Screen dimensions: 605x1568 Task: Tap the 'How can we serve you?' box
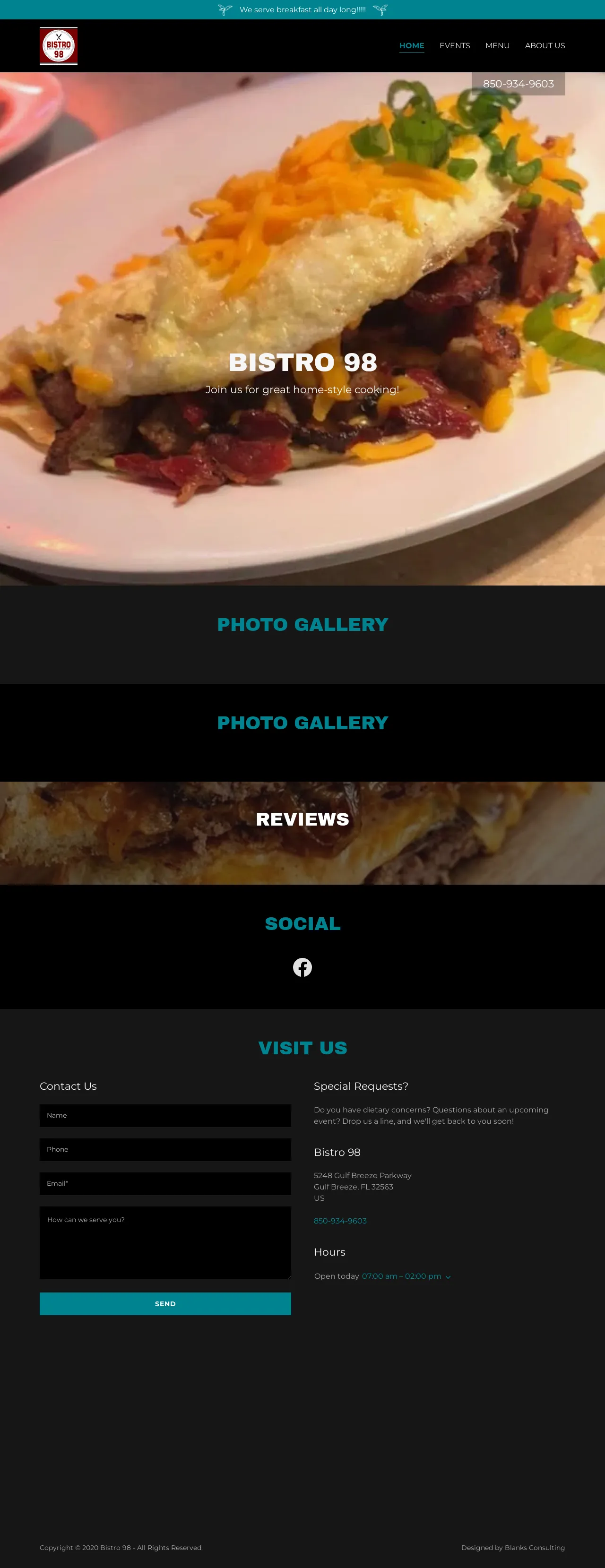[165, 1242]
